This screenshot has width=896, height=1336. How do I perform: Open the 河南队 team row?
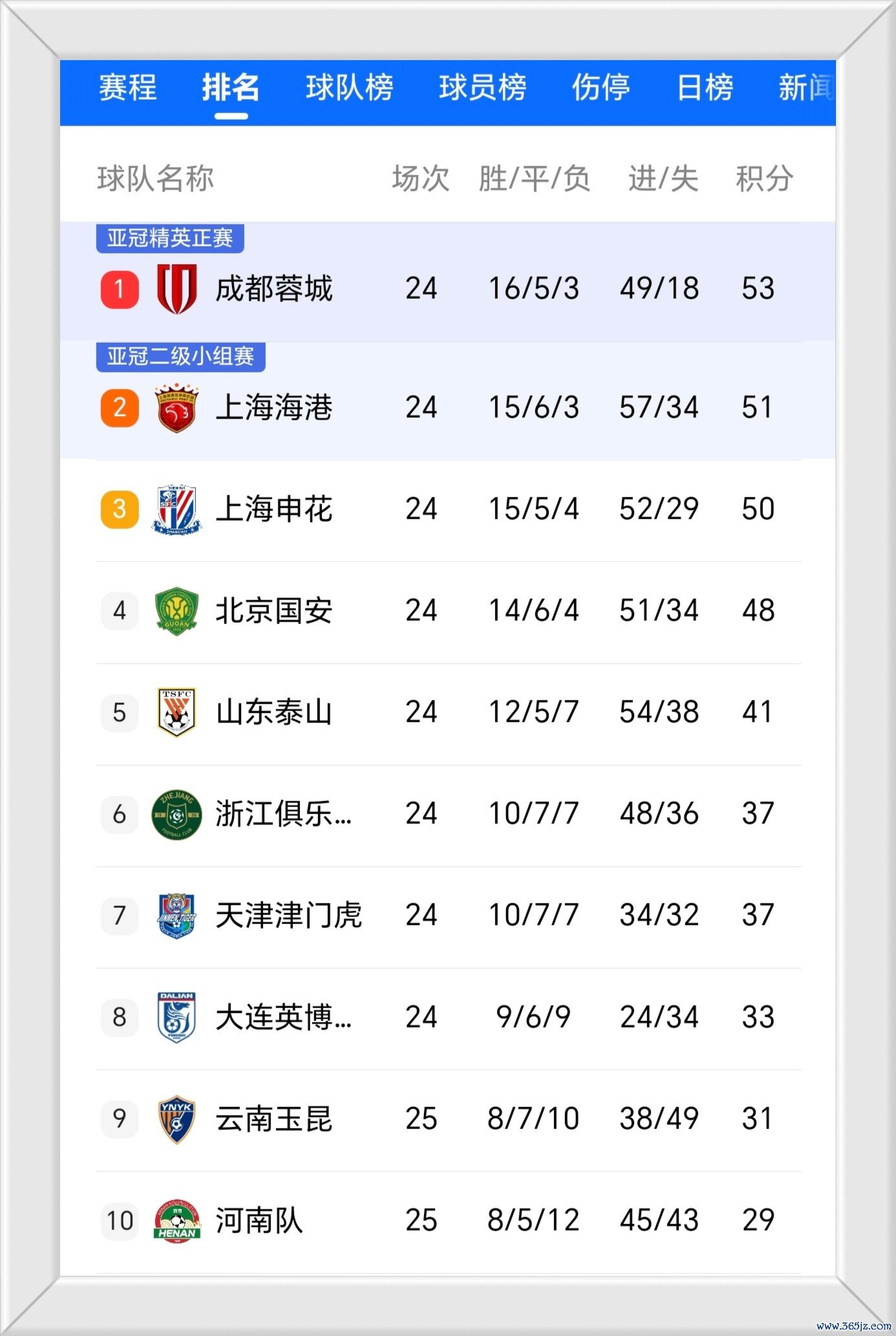click(x=259, y=1220)
